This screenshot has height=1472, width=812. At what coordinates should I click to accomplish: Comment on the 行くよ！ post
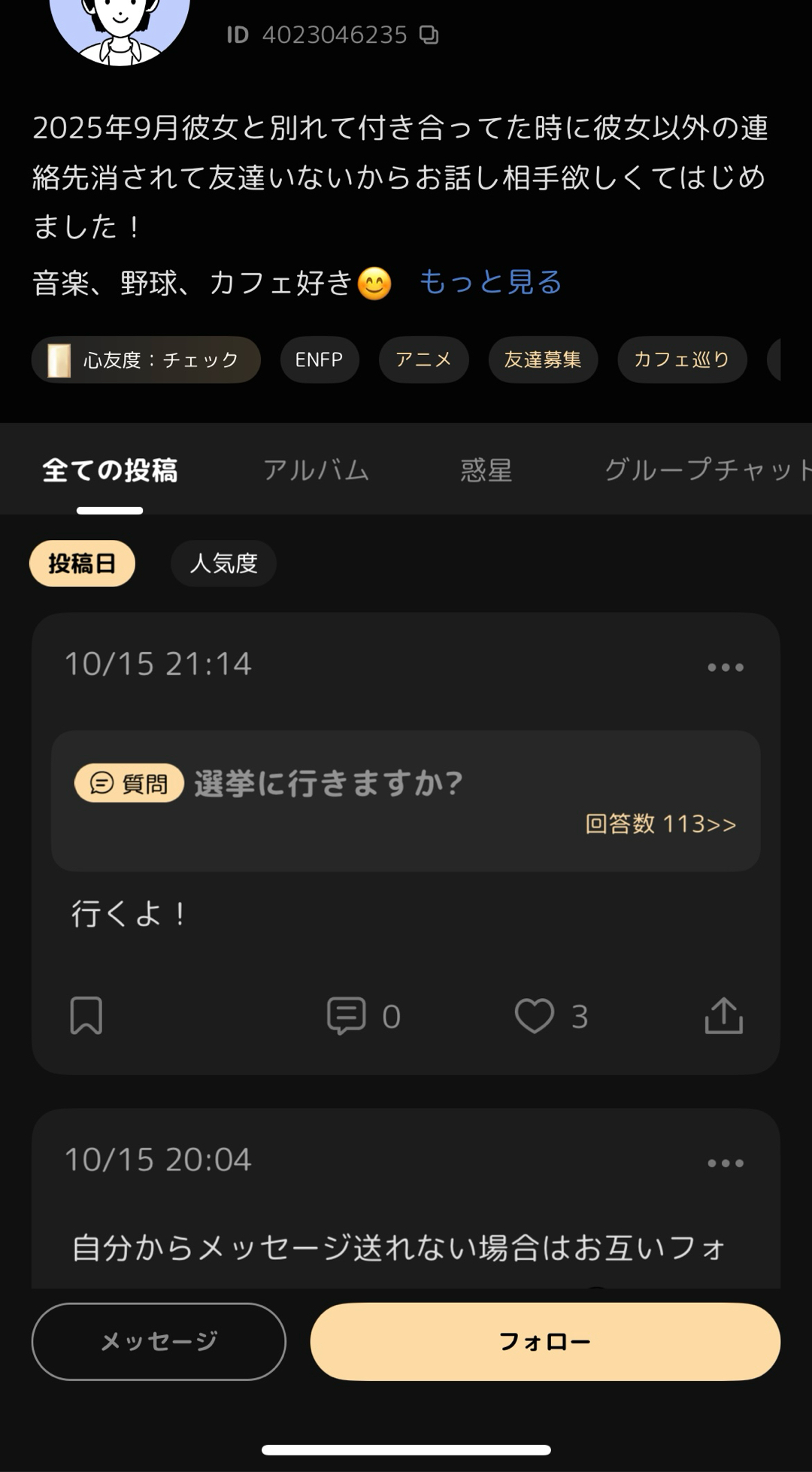347,1016
